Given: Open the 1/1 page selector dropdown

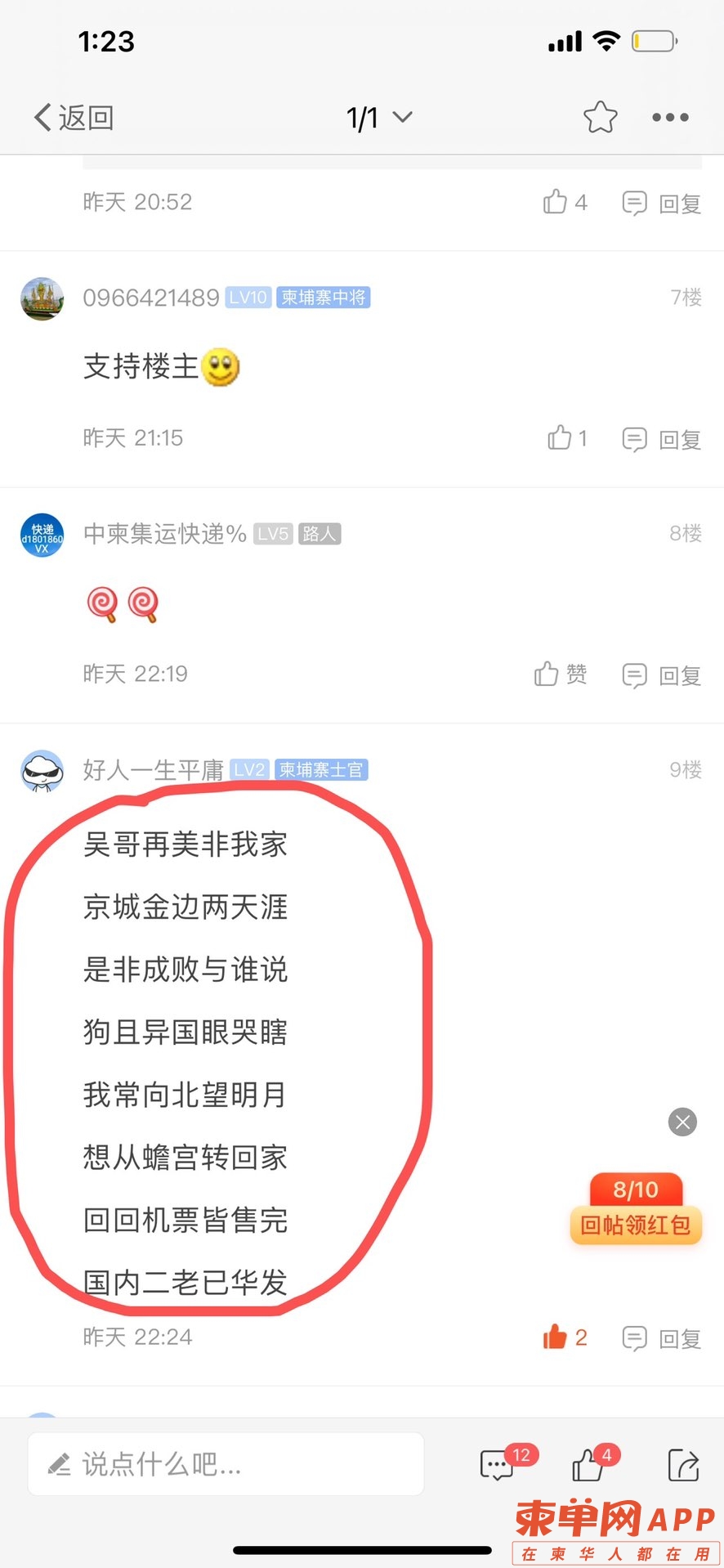Looking at the screenshot, I should tap(379, 118).
